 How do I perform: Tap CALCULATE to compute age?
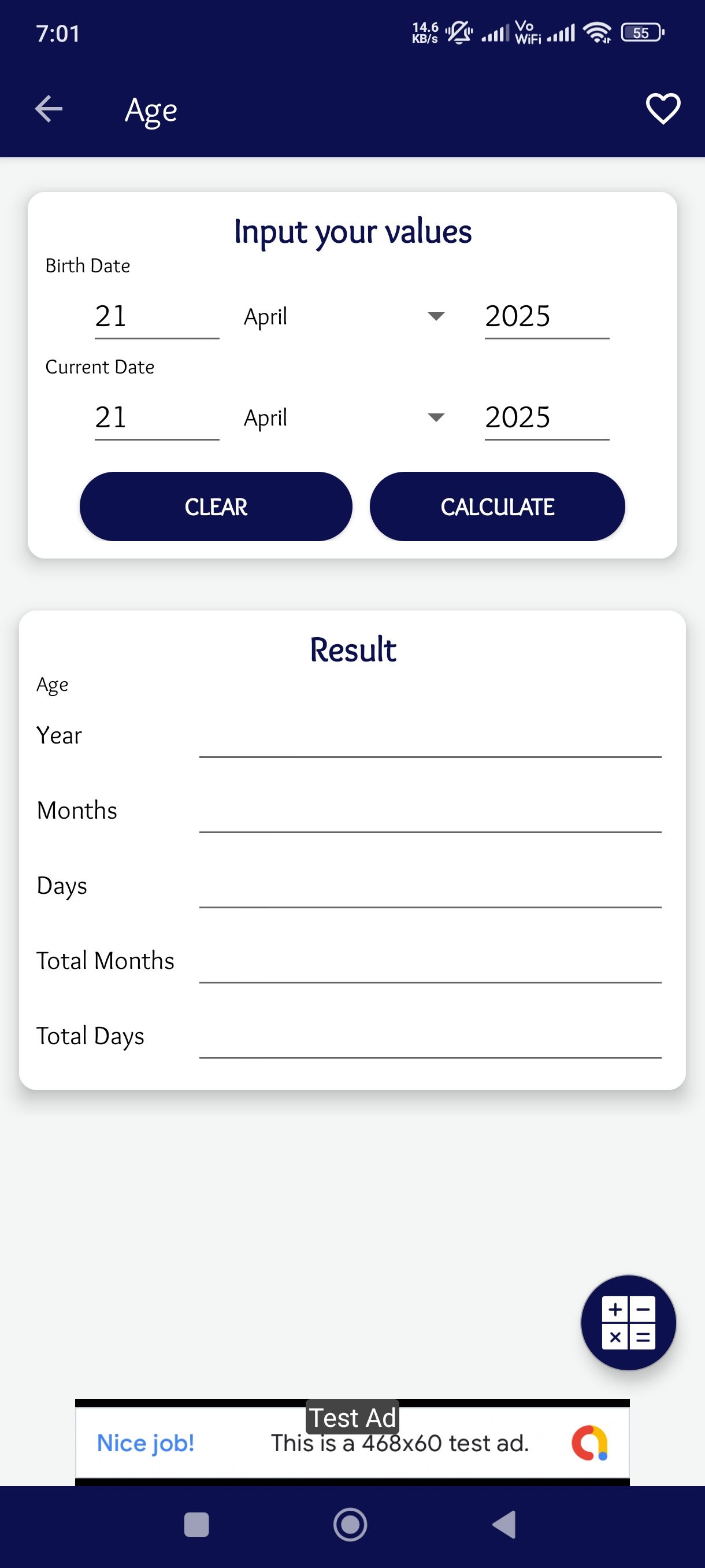click(497, 506)
